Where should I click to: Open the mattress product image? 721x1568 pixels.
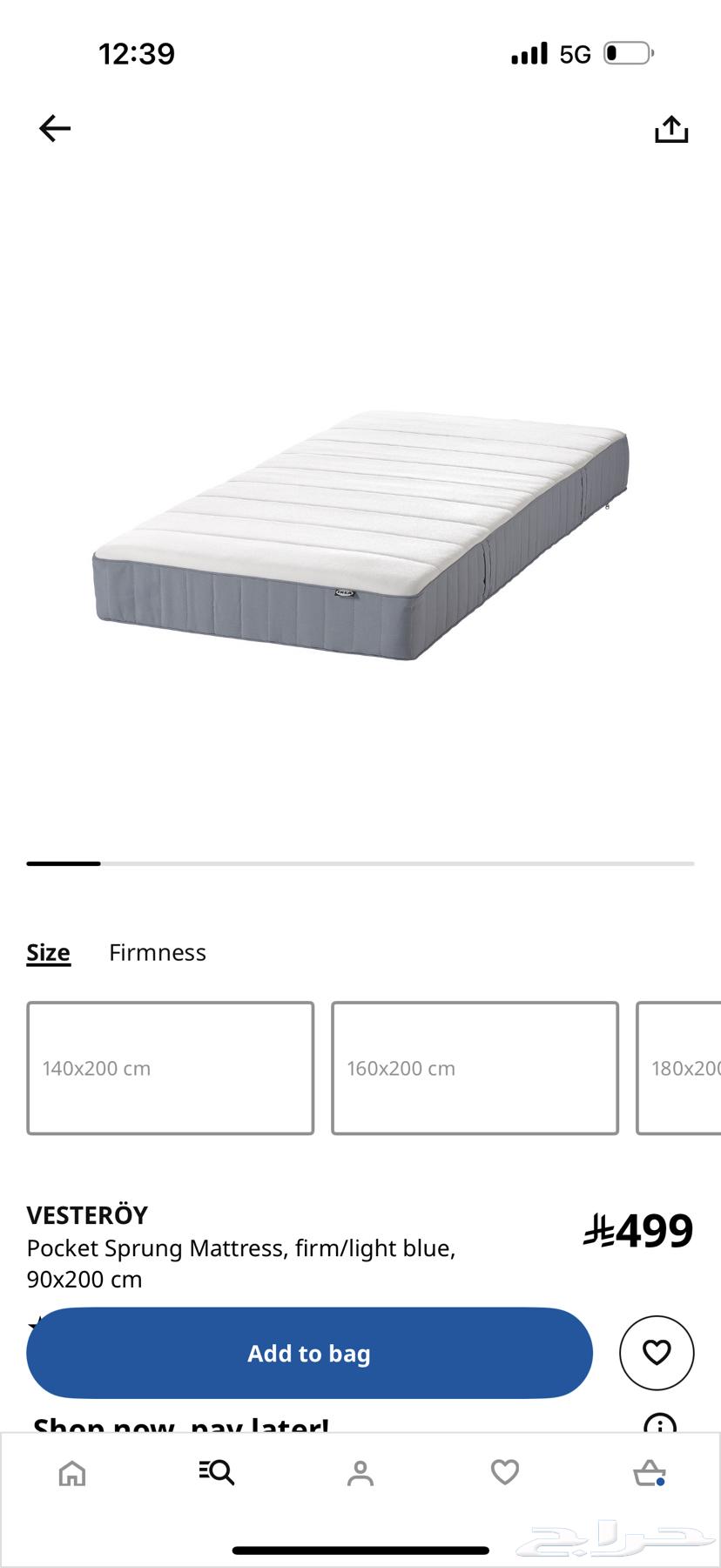[x=360, y=534]
